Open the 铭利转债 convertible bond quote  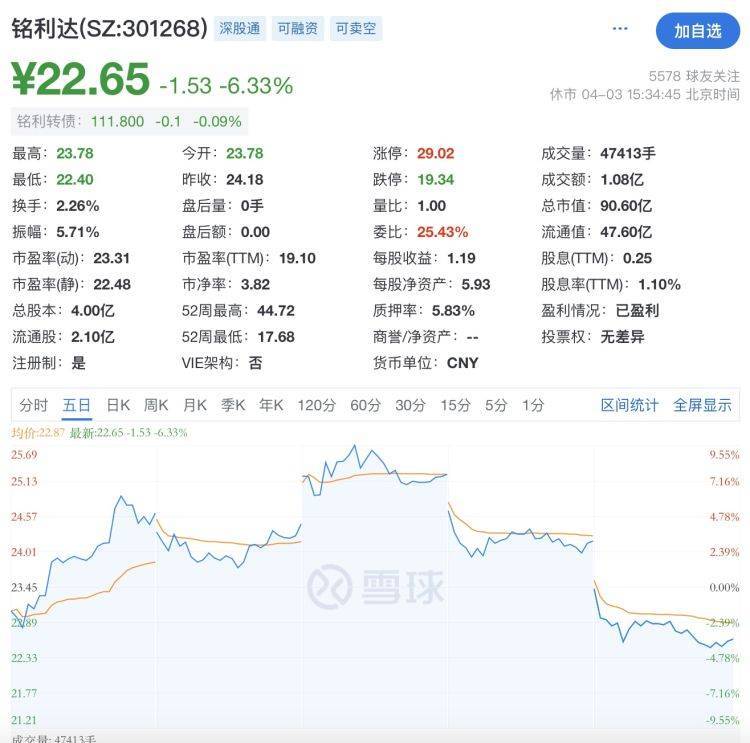tap(128, 121)
